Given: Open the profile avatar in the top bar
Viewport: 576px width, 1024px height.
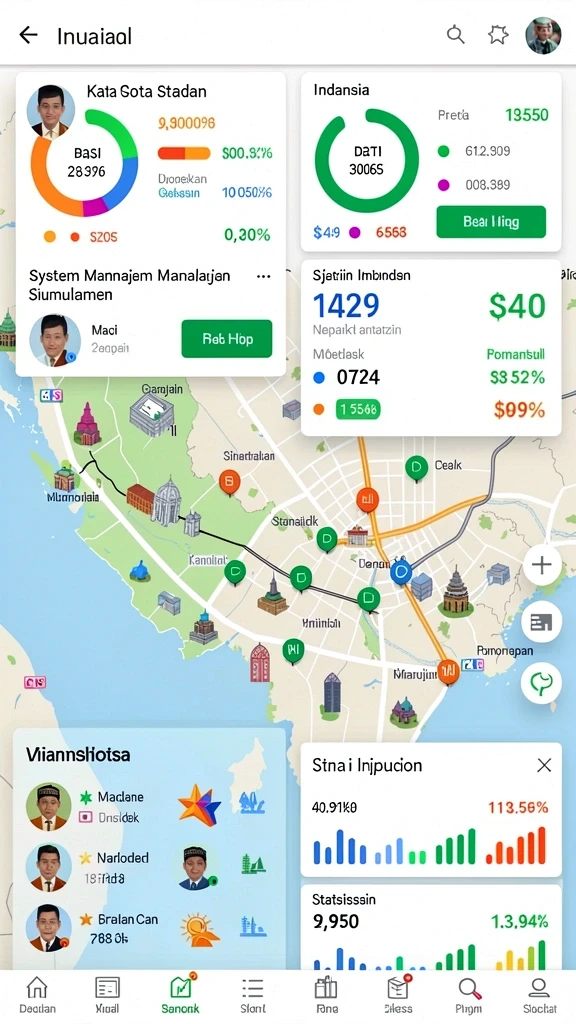Looking at the screenshot, I should pos(543,35).
